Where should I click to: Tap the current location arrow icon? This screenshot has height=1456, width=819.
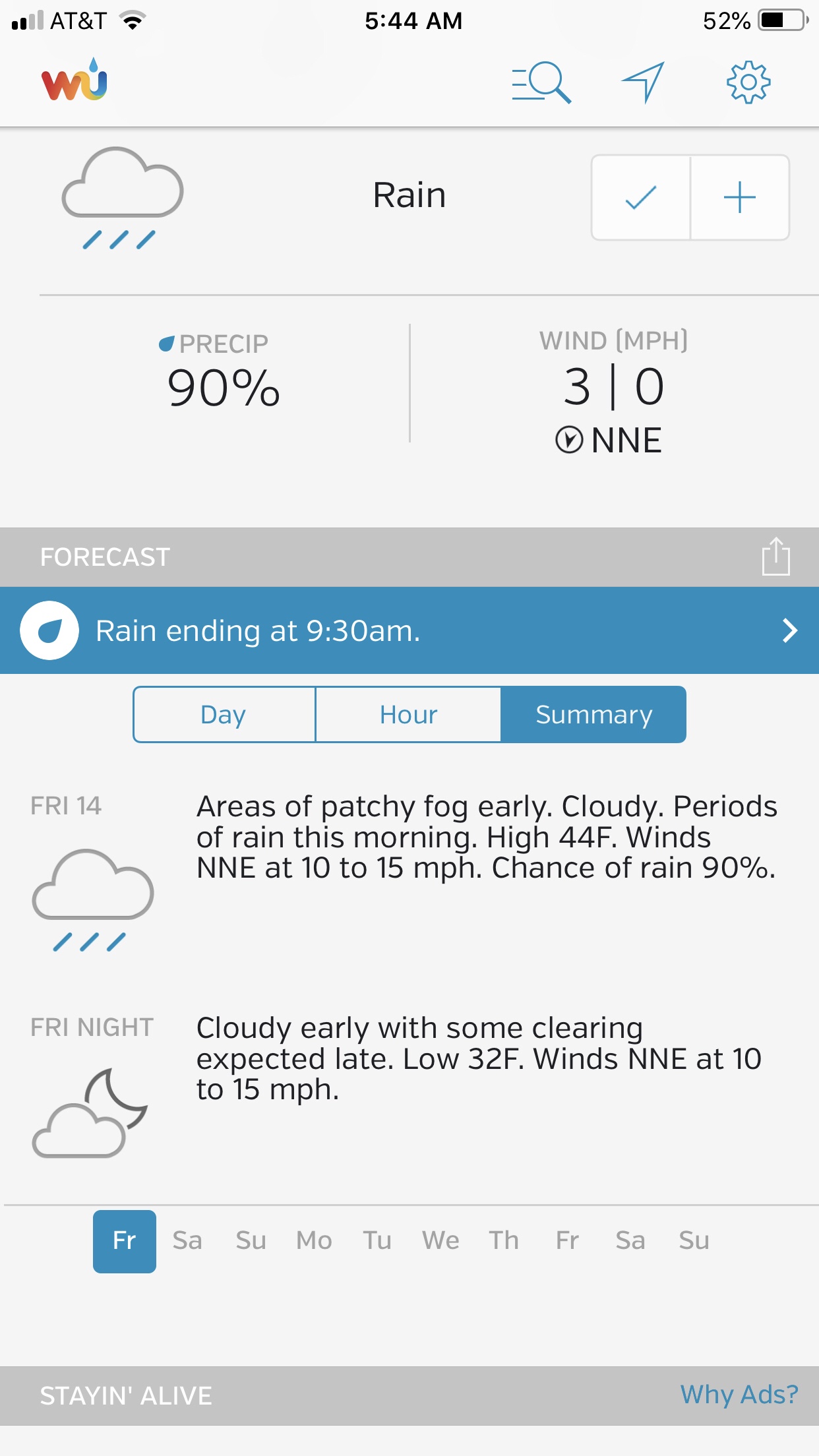[x=643, y=82]
